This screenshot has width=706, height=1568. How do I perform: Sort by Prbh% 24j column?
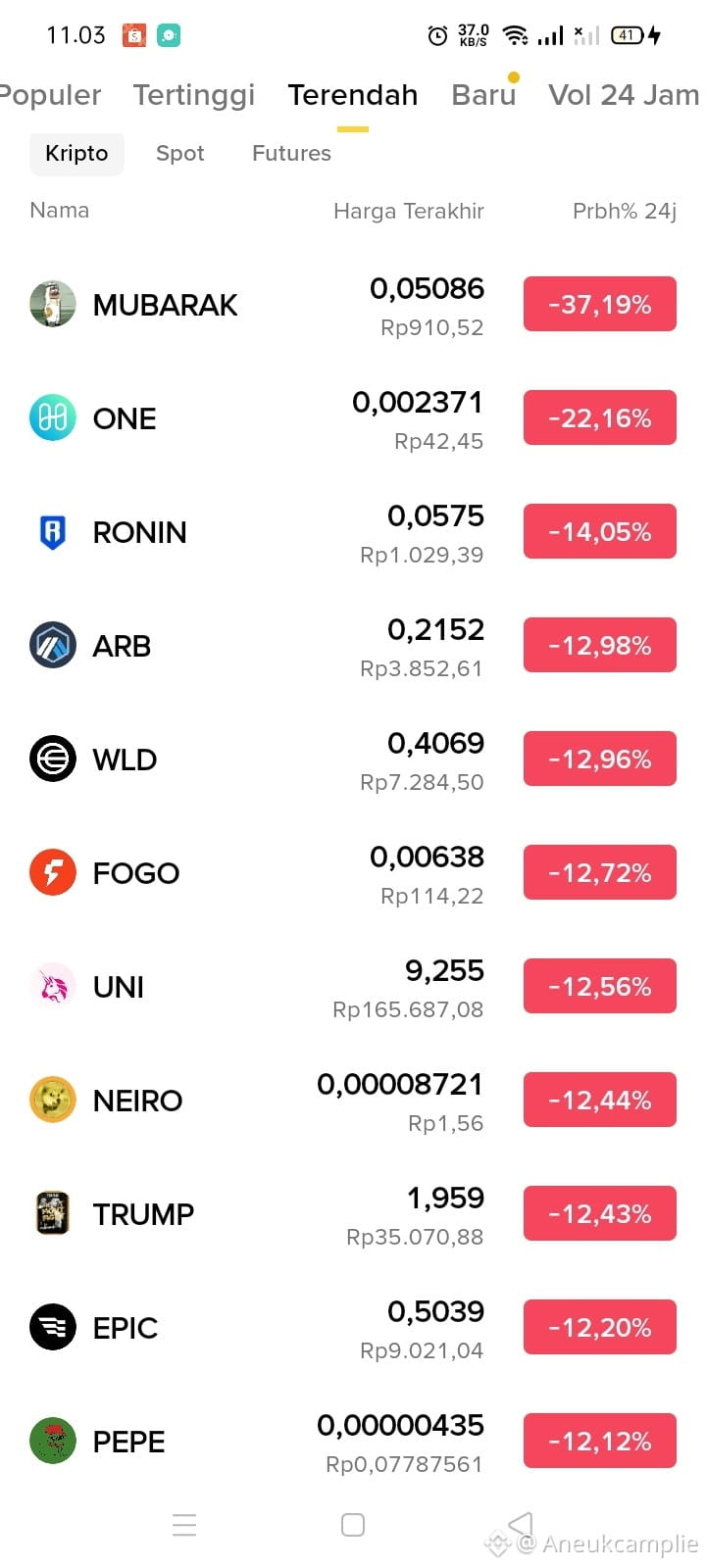(625, 211)
